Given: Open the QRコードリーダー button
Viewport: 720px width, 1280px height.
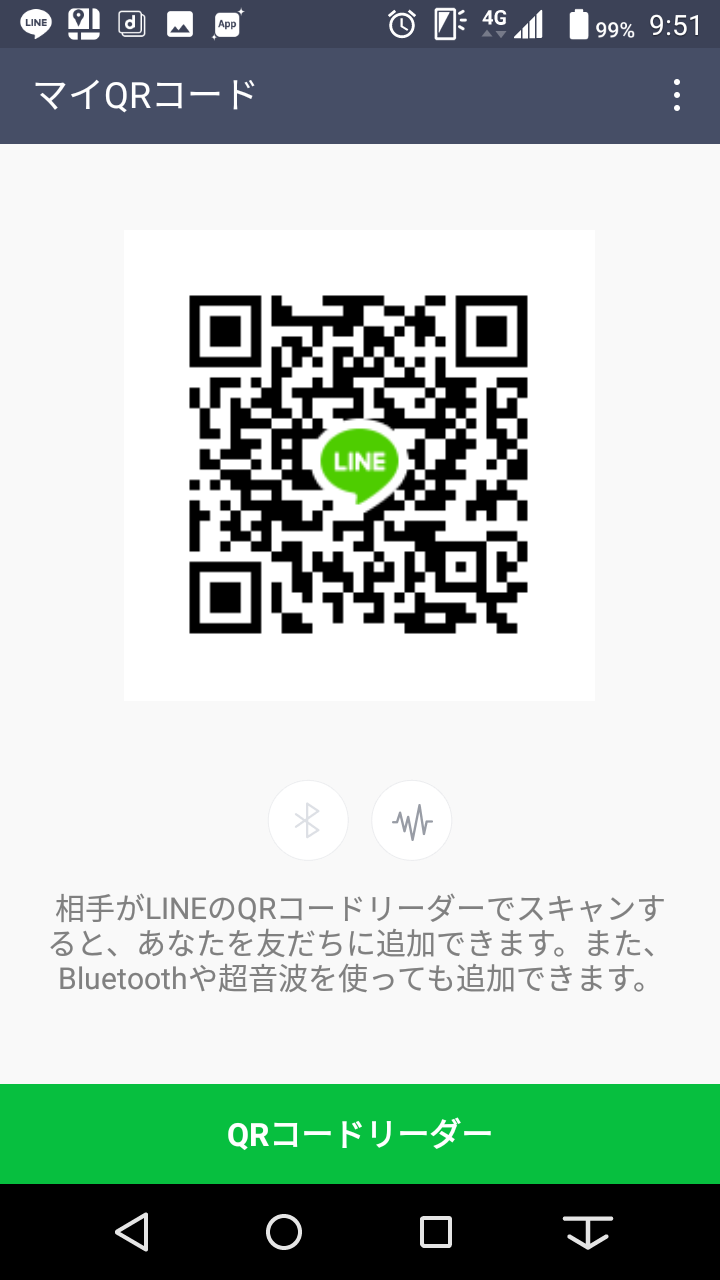Looking at the screenshot, I should tap(360, 1134).
